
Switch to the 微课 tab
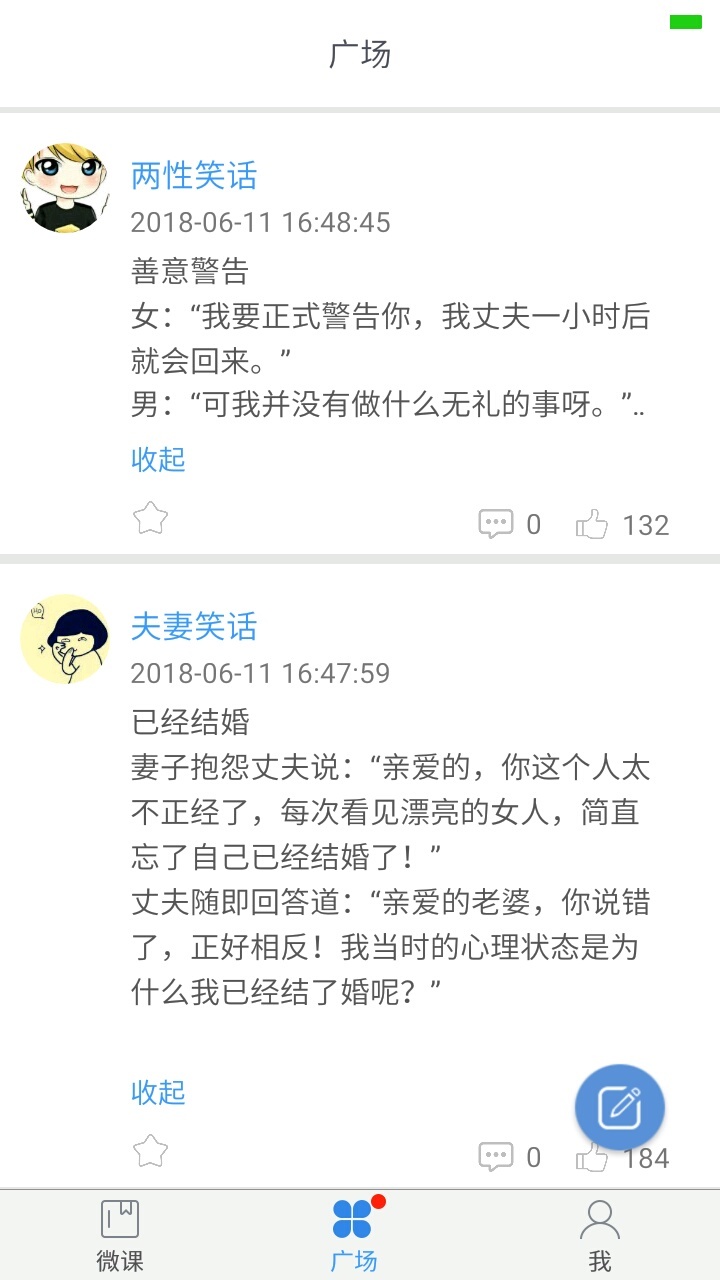tap(120, 1235)
